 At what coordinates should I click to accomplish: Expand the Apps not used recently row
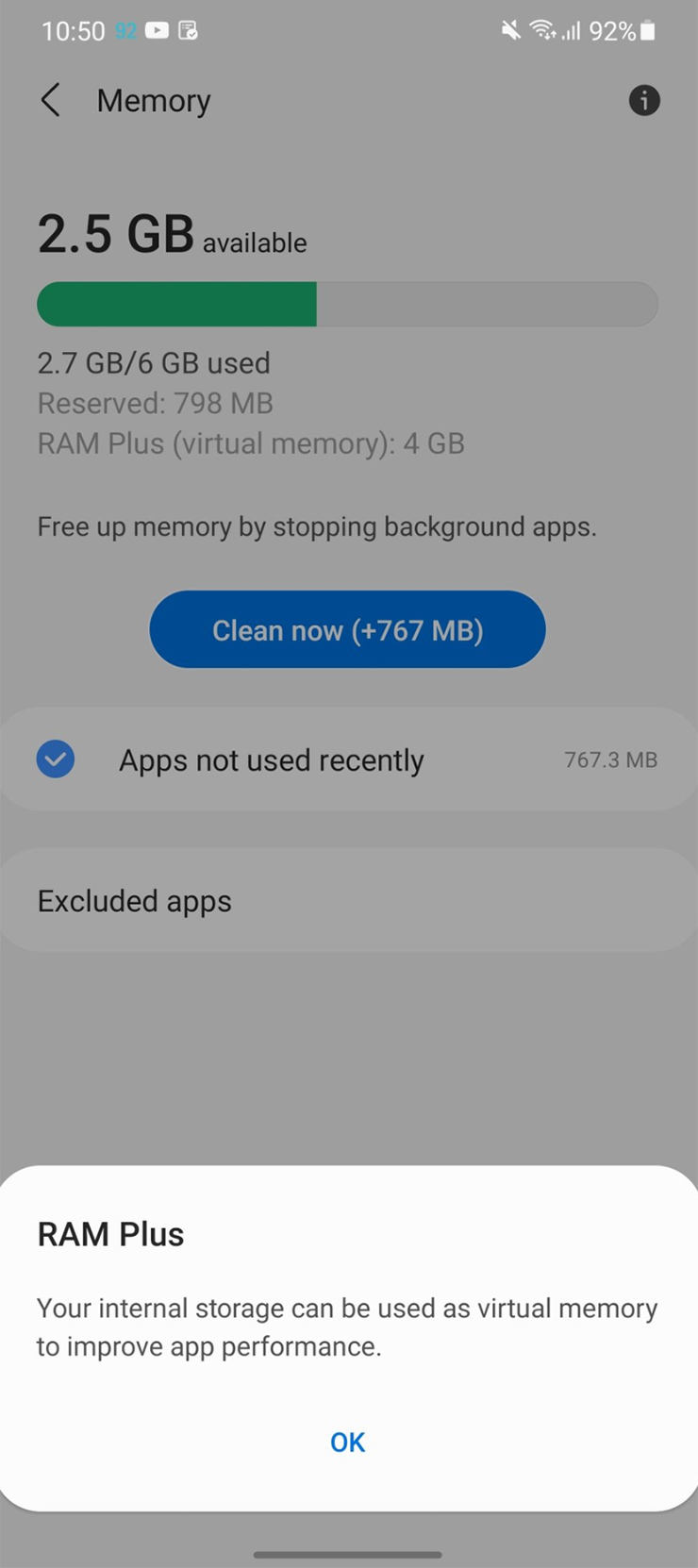(272, 759)
